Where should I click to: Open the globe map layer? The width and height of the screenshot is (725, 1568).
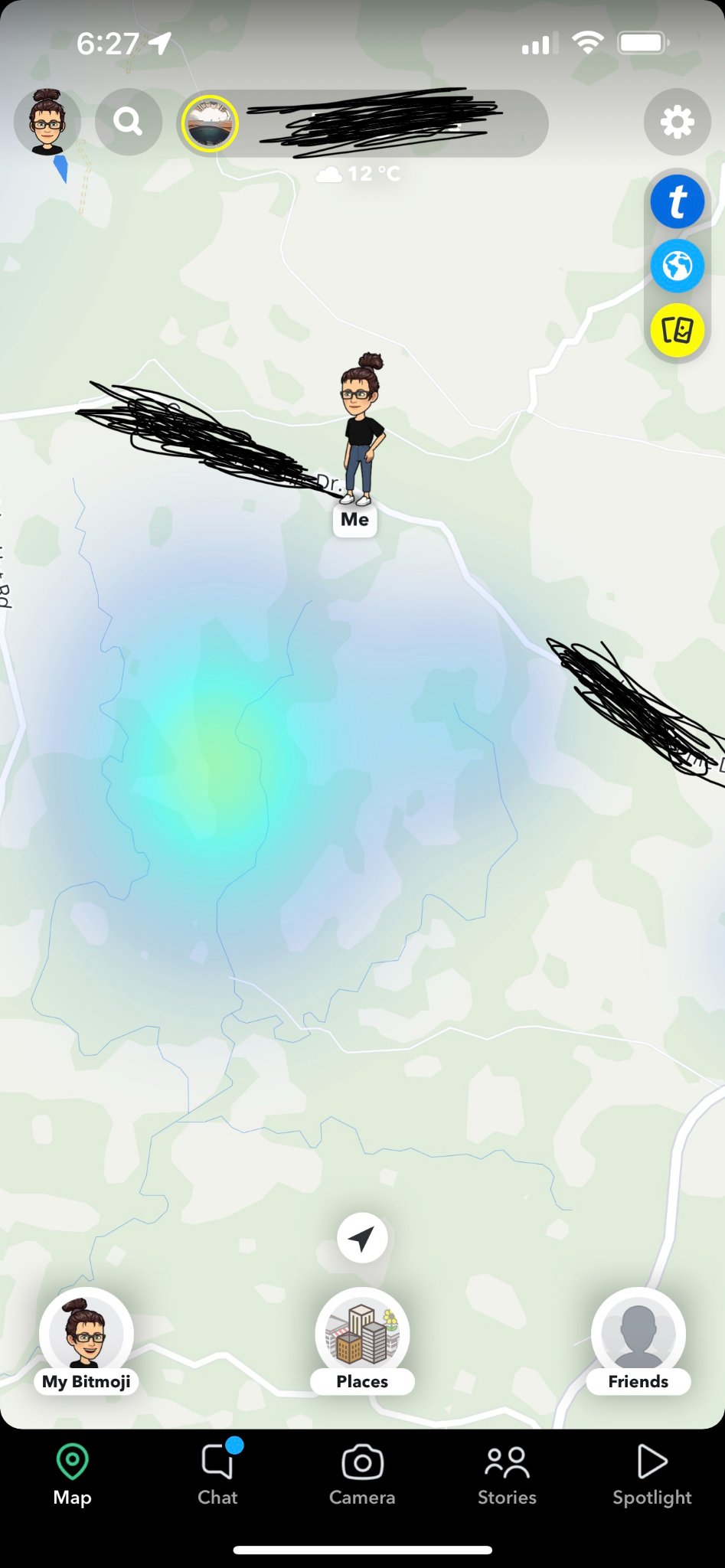click(677, 266)
